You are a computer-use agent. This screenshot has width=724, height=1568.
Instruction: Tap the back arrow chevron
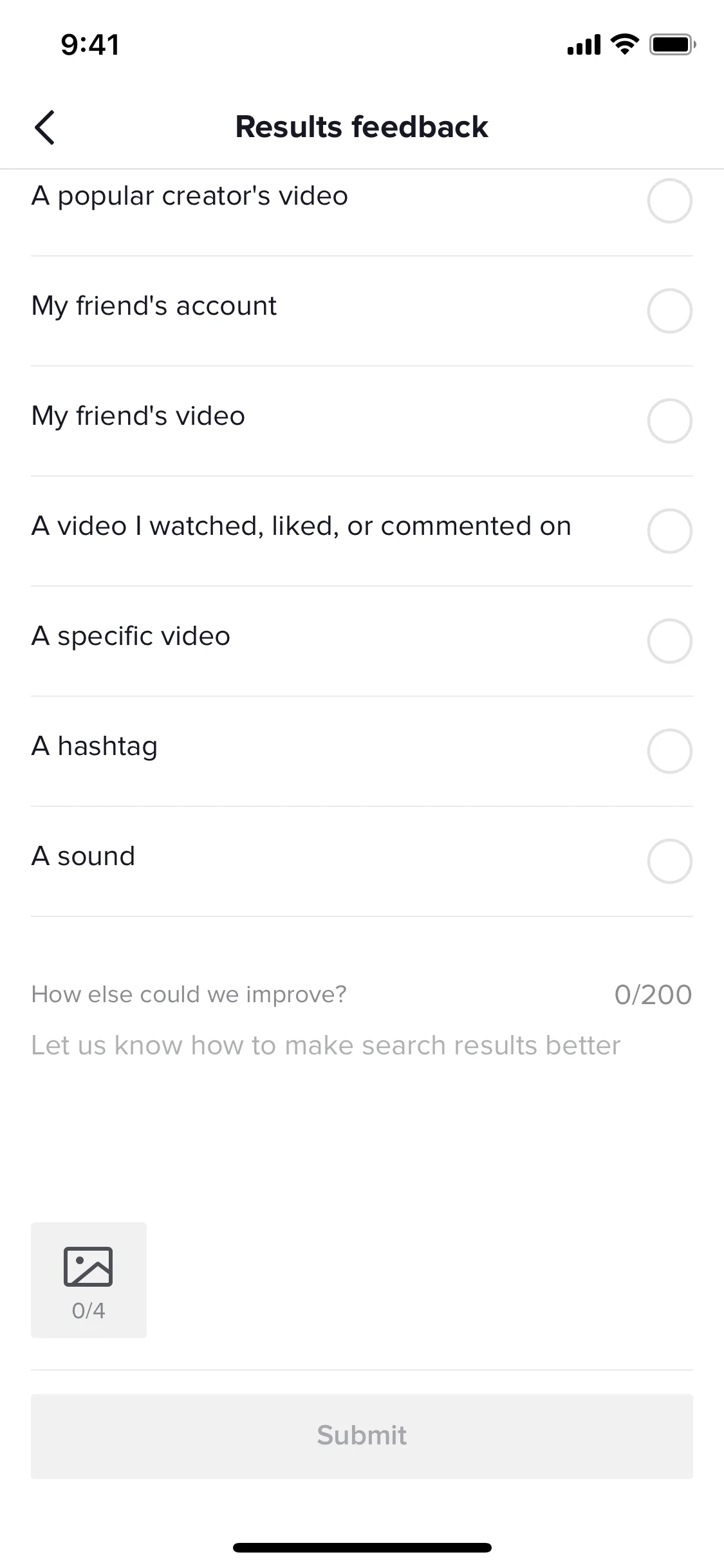(44, 127)
